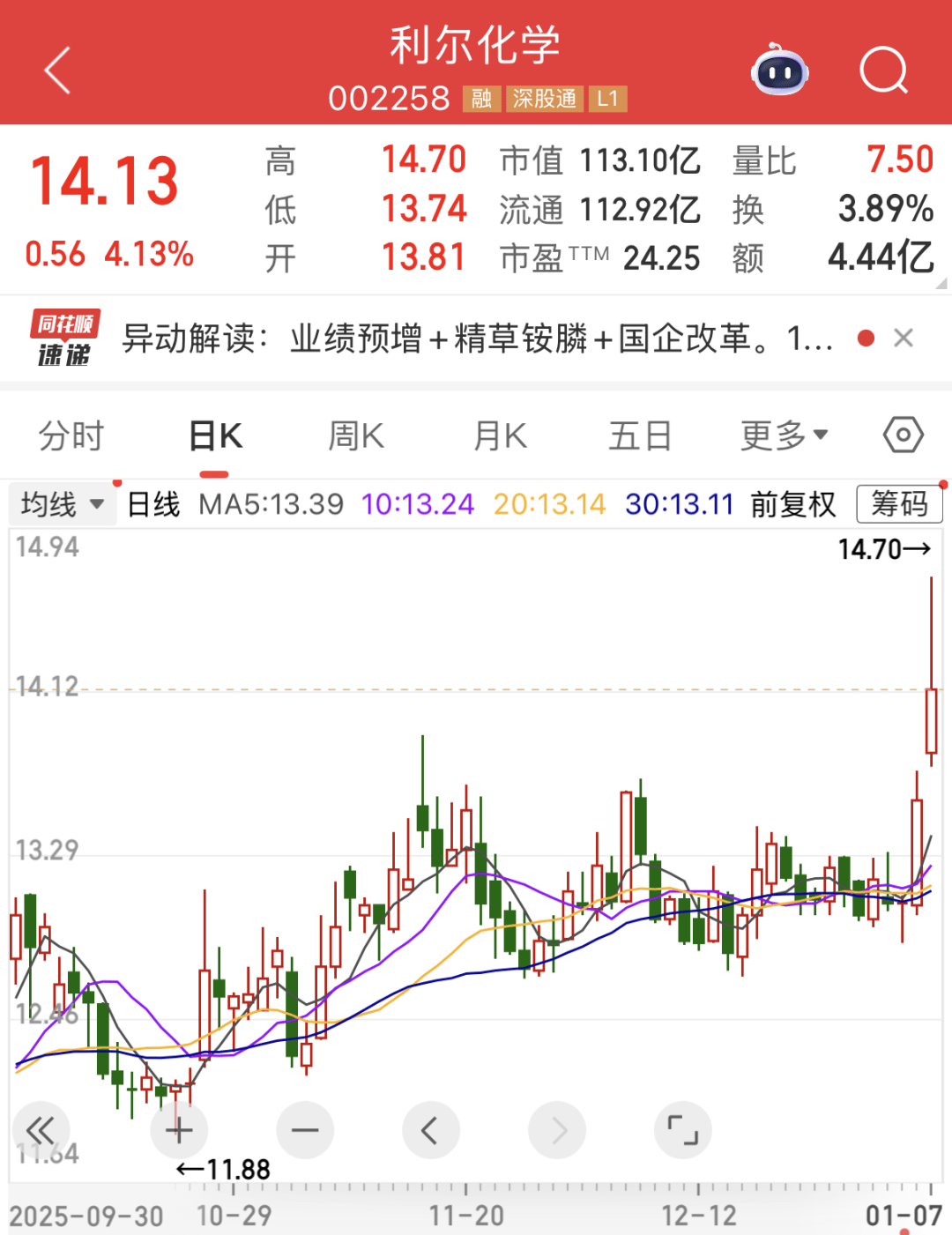
Task: Zoom in on the K-line chart with plus icon
Action: point(179,1129)
